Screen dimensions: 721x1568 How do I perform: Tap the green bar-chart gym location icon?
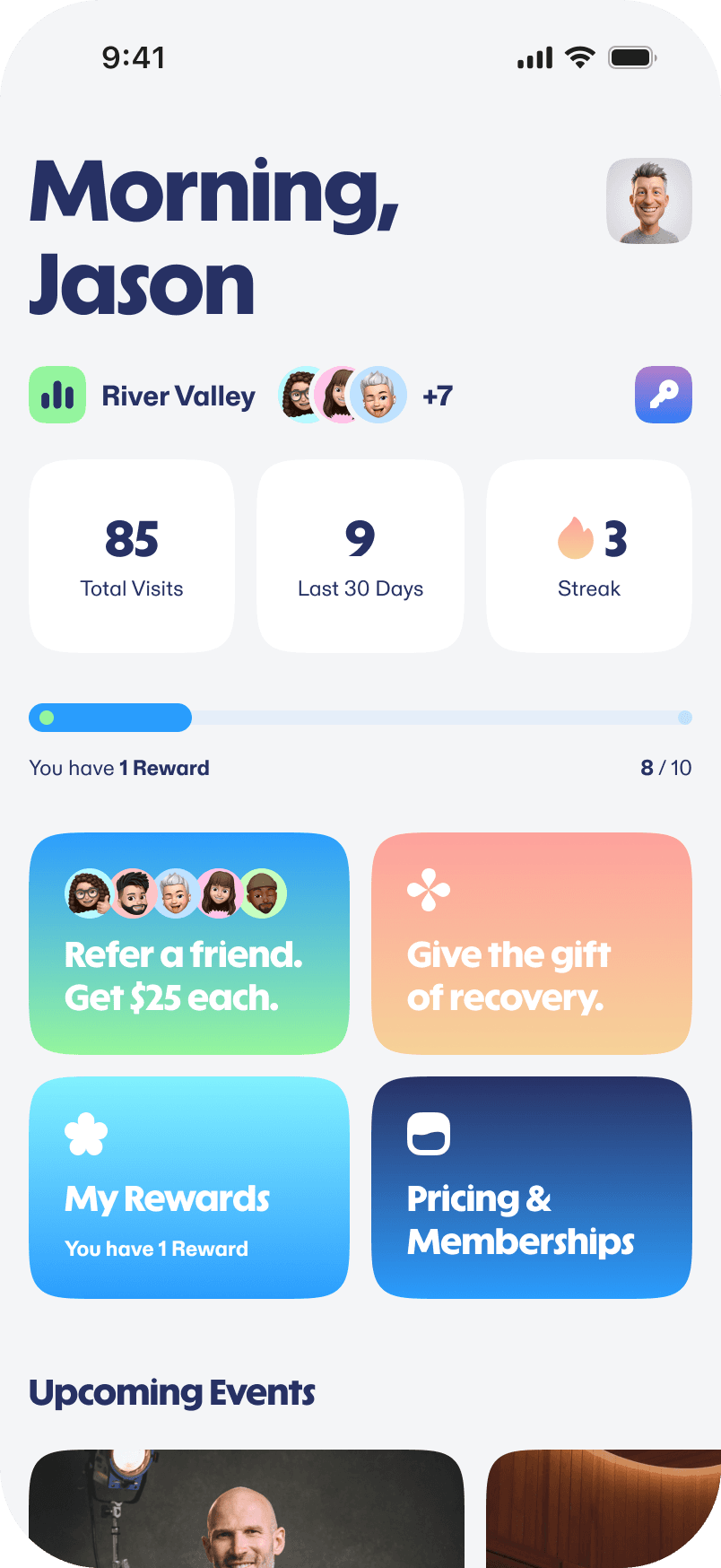click(56, 395)
